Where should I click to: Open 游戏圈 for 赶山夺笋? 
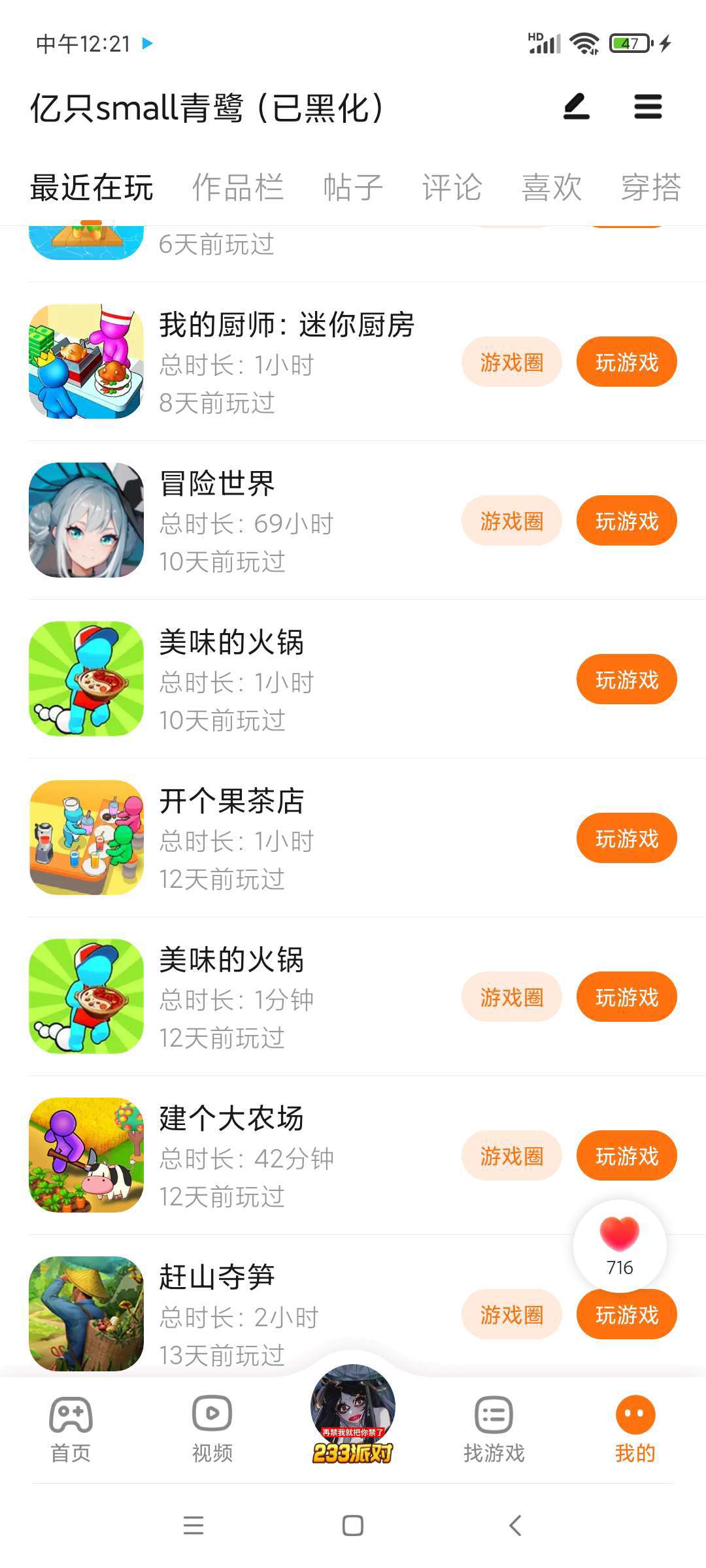coord(512,1315)
